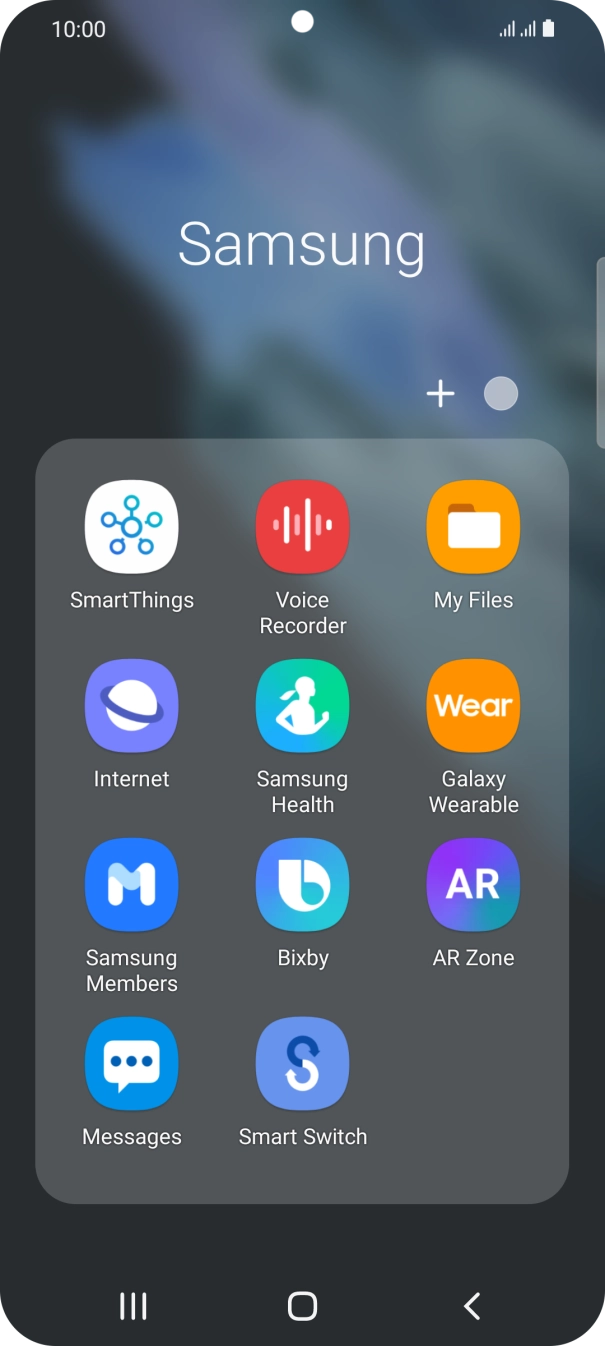
Task: Open My Files
Action: (473, 527)
